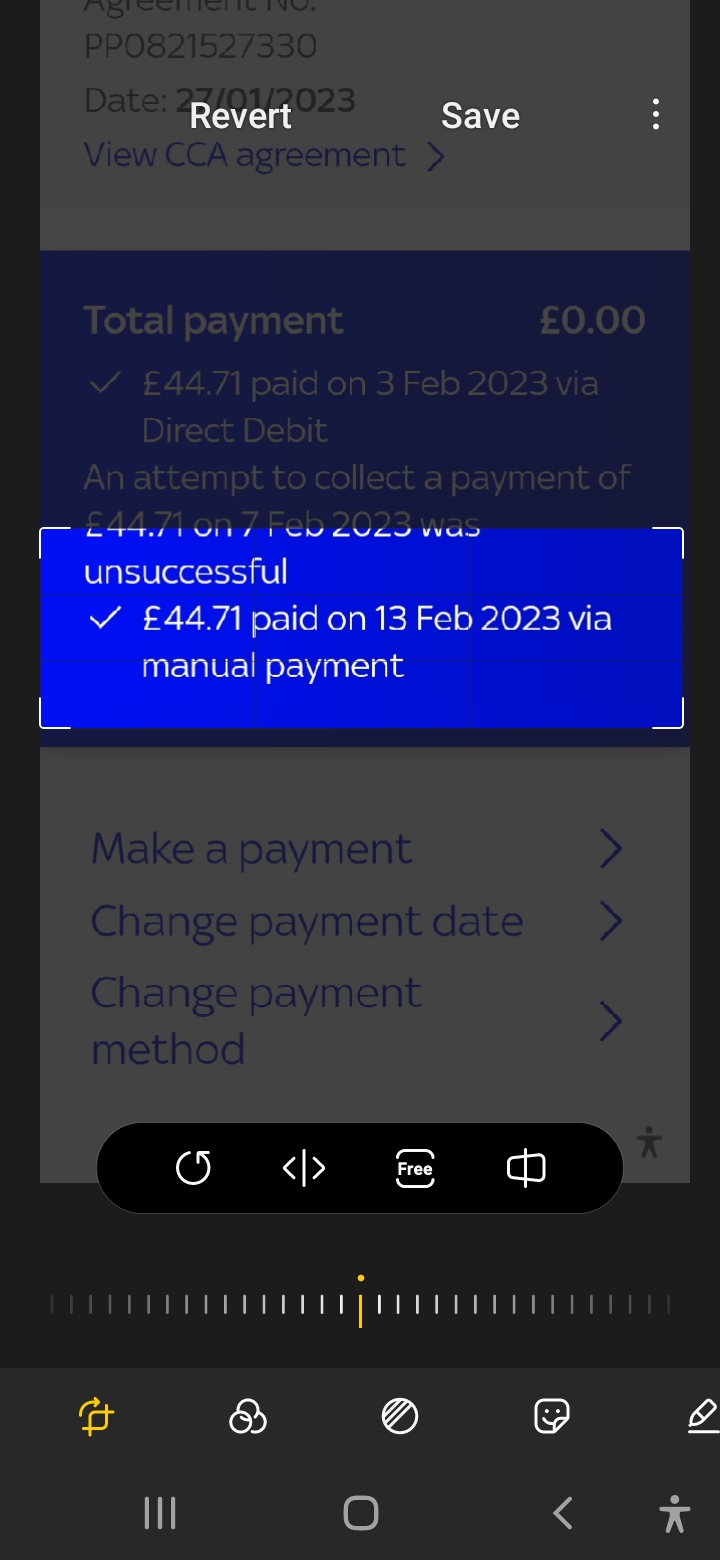The image size is (720, 1560).
Task: Open recent apps from the navigation bar
Action: pos(160,1513)
